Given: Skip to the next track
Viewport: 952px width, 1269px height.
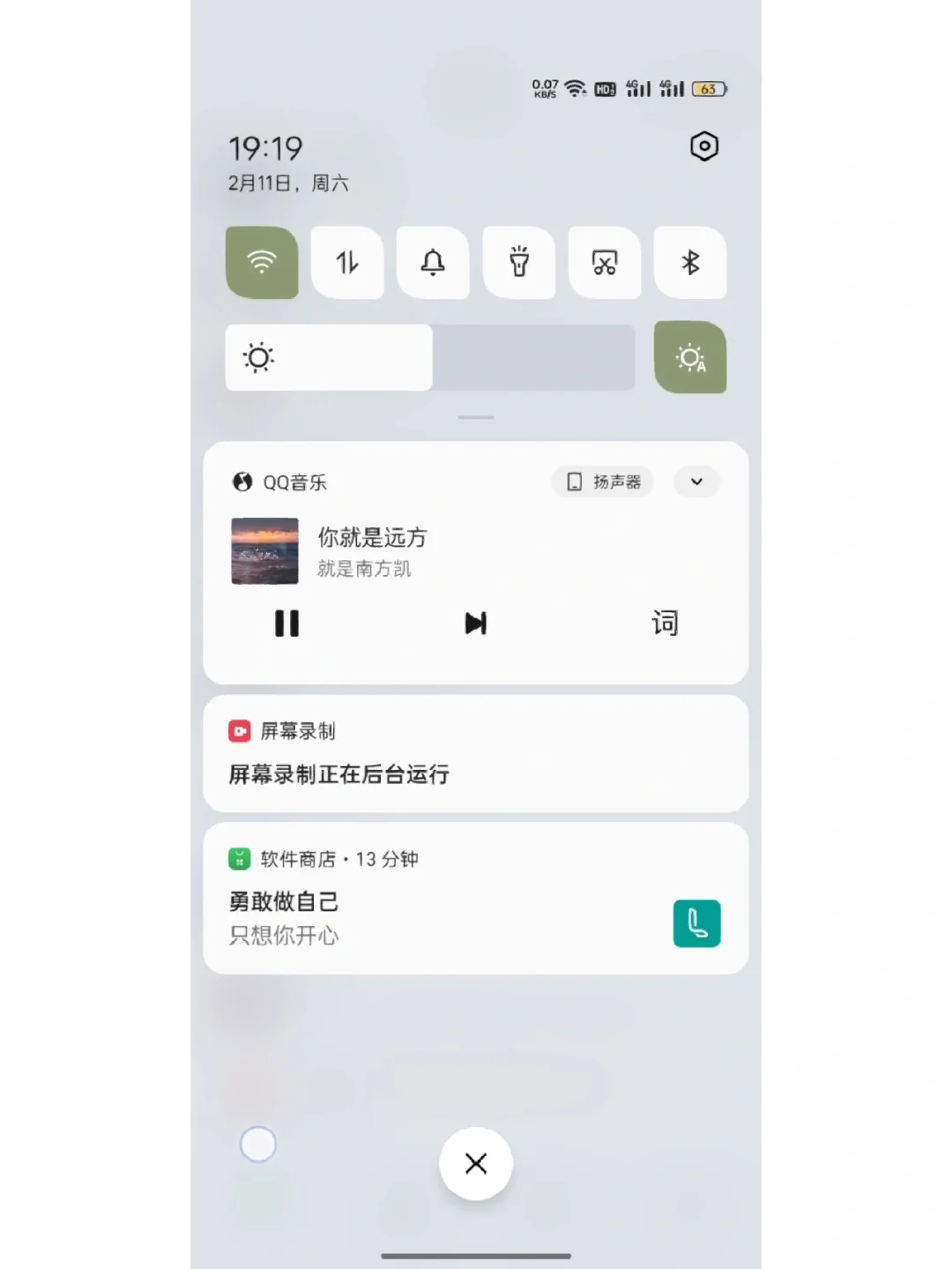Looking at the screenshot, I should tap(475, 623).
